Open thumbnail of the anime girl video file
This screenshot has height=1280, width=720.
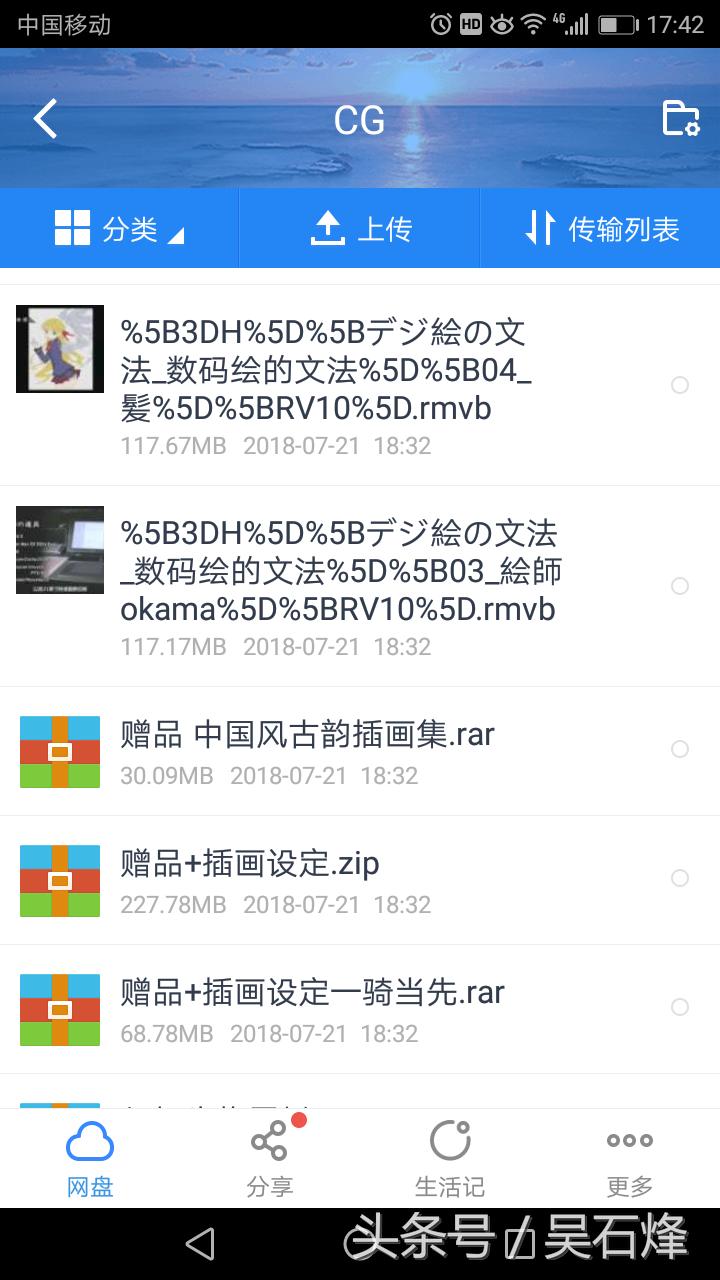pos(59,349)
